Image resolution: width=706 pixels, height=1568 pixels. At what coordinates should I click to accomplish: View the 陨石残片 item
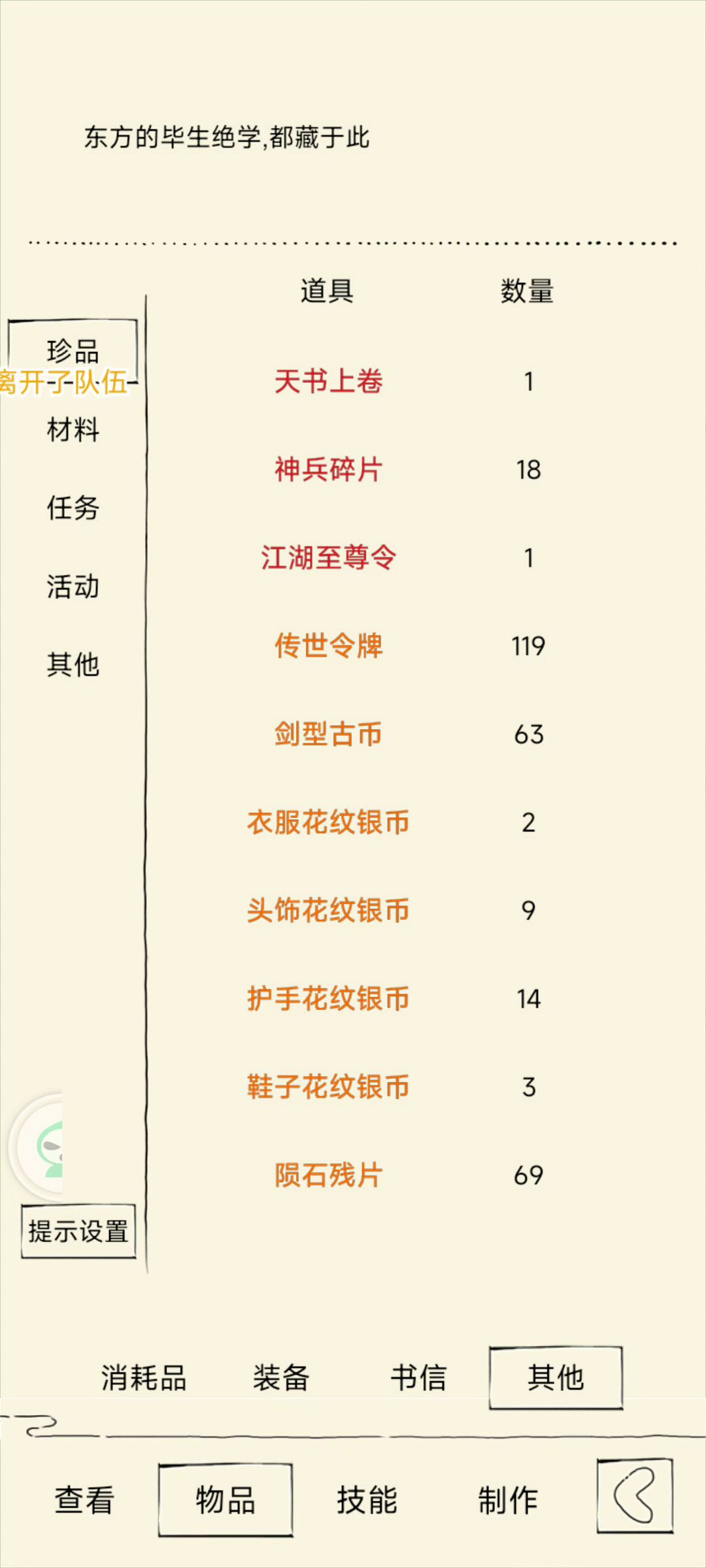[x=329, y=1175]
